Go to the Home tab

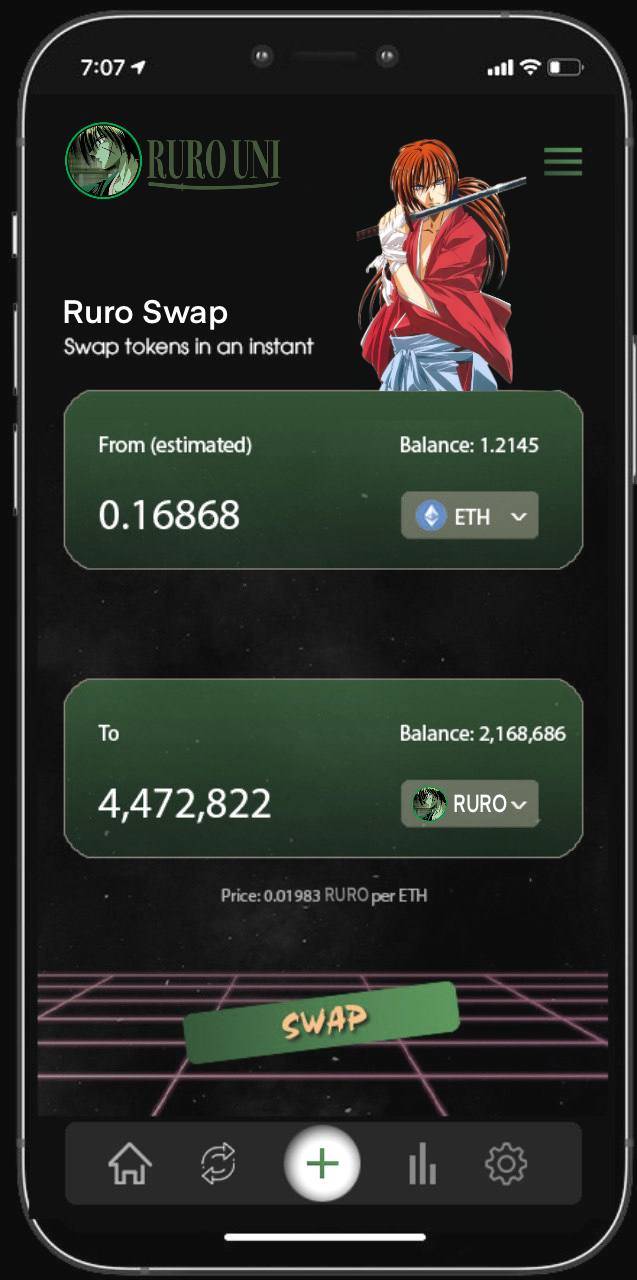pyautogui.click(x=130, y=1164)
